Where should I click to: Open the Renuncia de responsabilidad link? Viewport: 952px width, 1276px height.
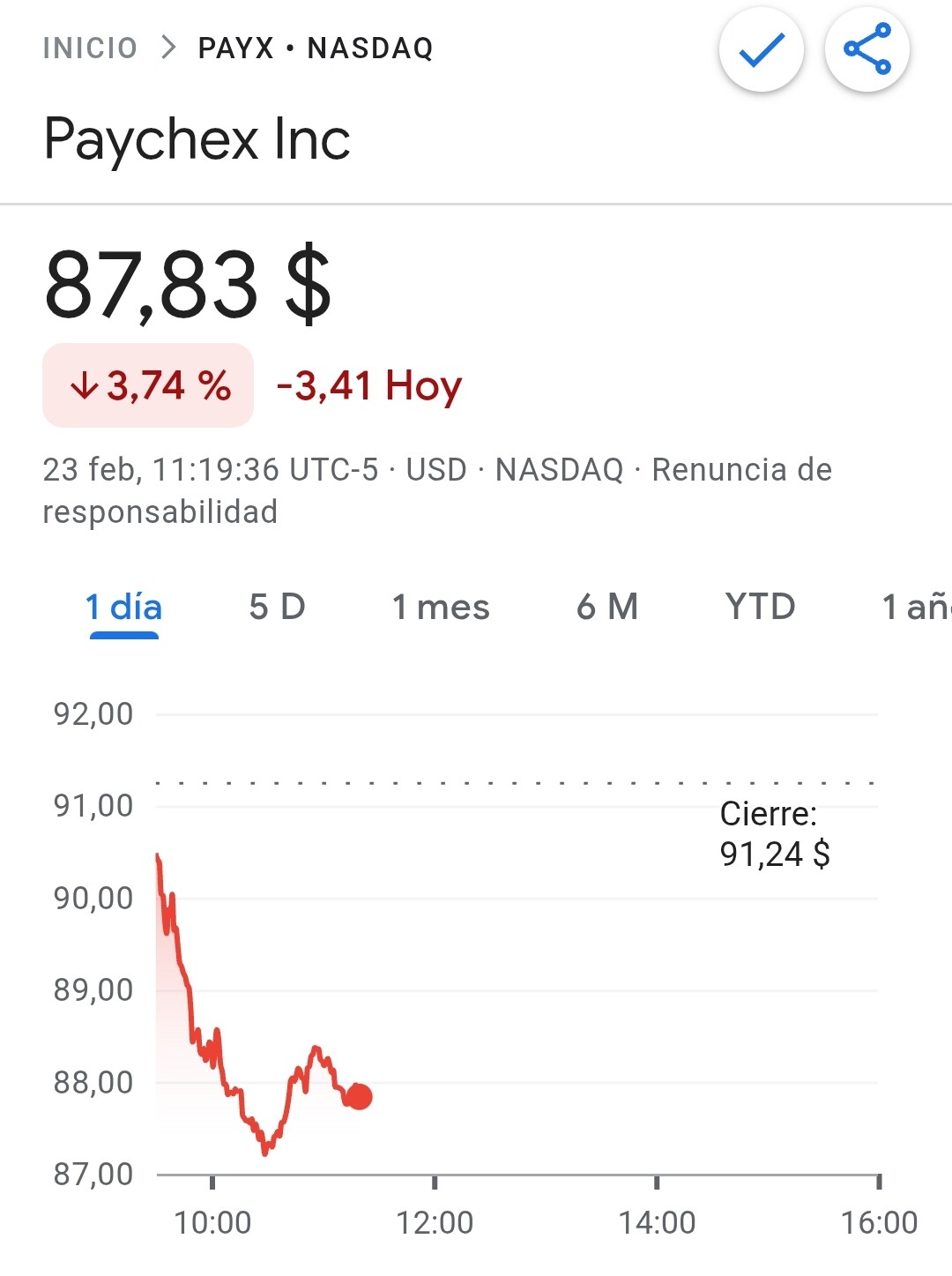click(x=741, y=470)
